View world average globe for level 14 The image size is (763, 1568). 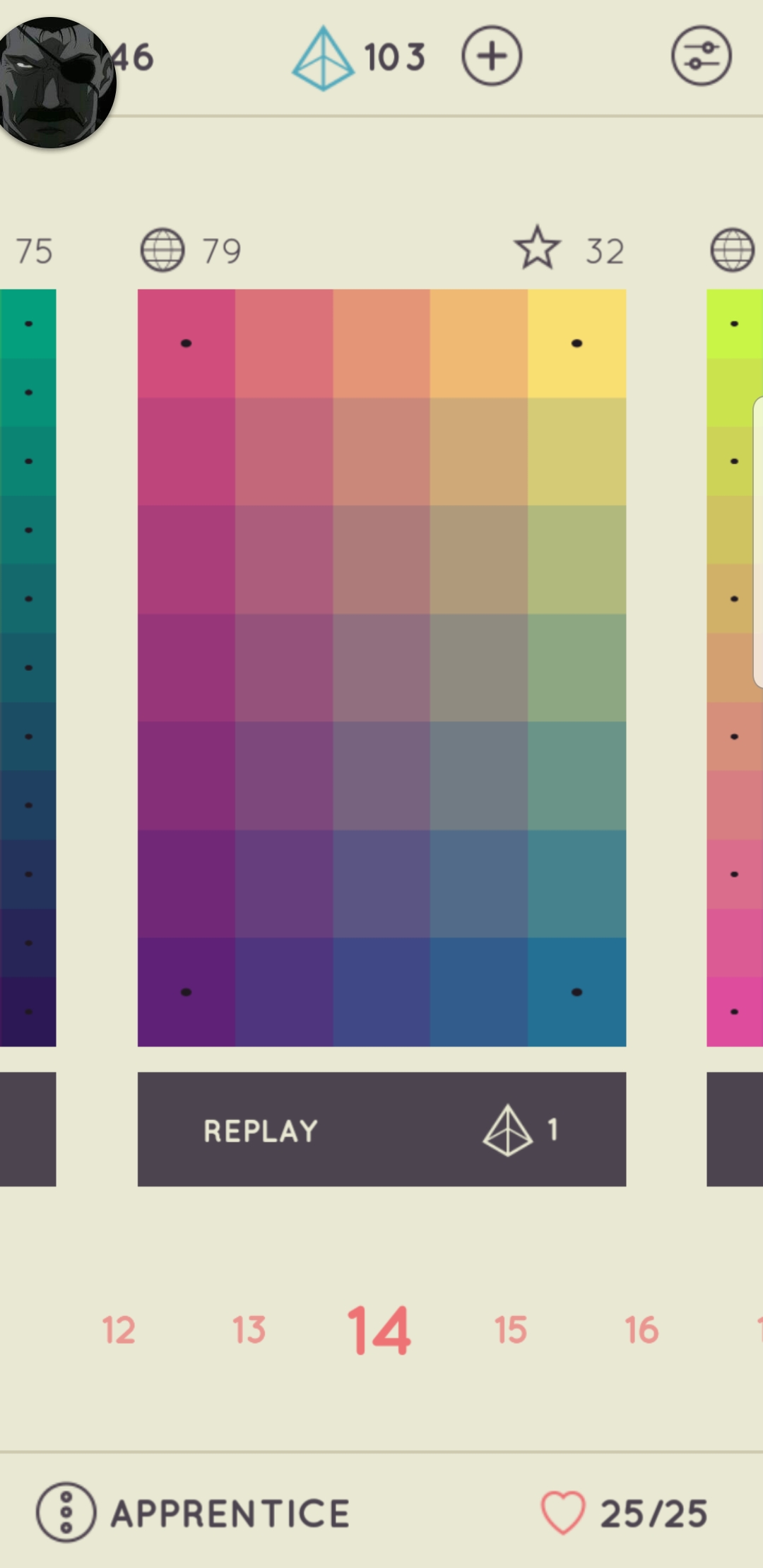pos(162,250)
